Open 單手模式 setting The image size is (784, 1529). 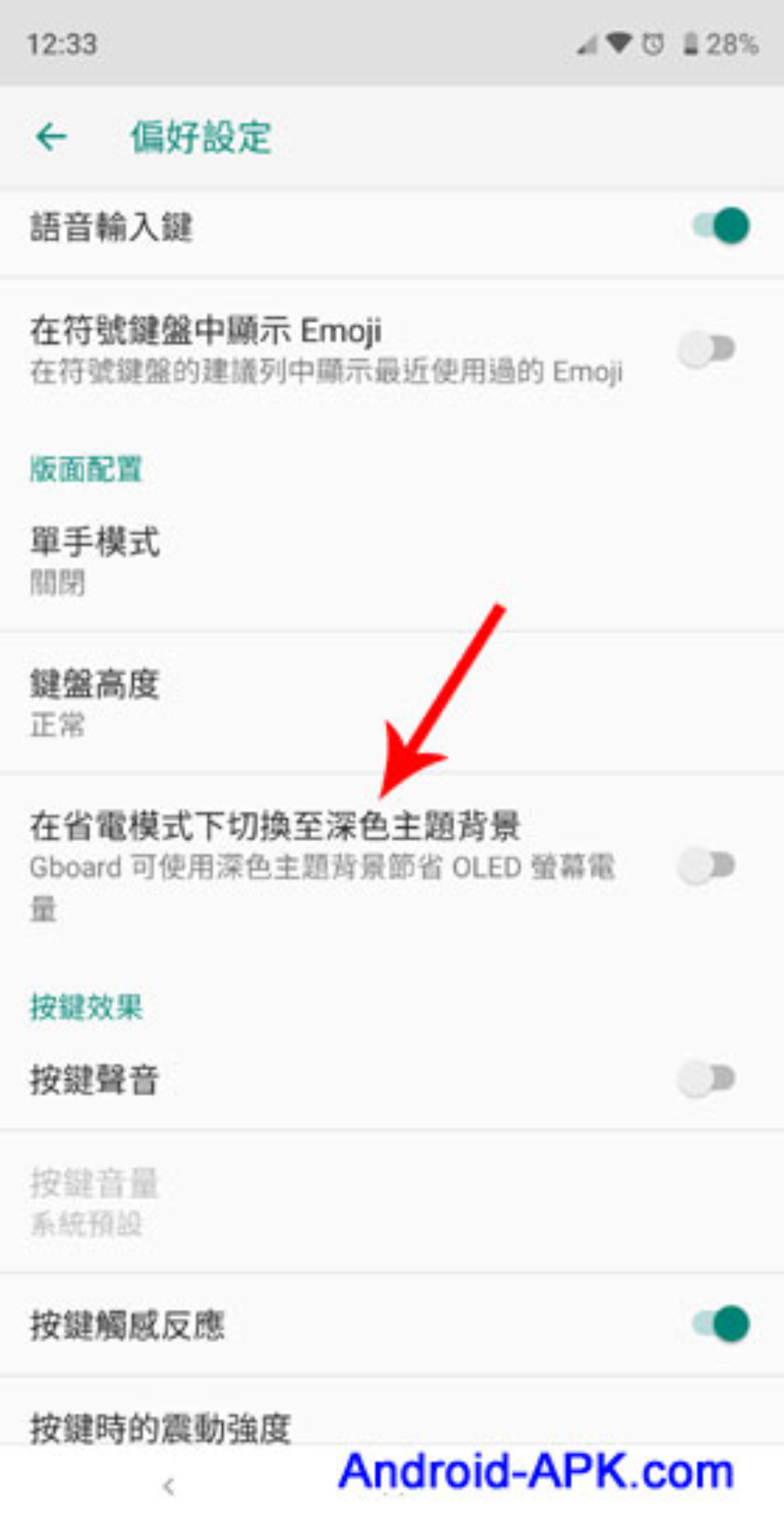pyautogui.click(x=95, y=561)
